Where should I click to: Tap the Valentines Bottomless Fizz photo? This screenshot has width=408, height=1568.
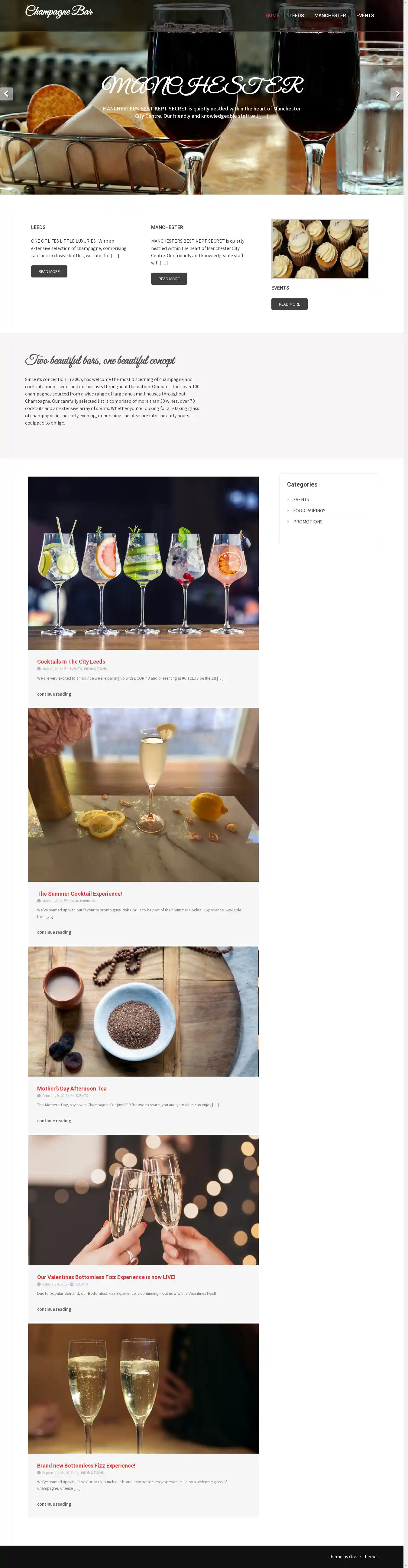(143, 1200)
